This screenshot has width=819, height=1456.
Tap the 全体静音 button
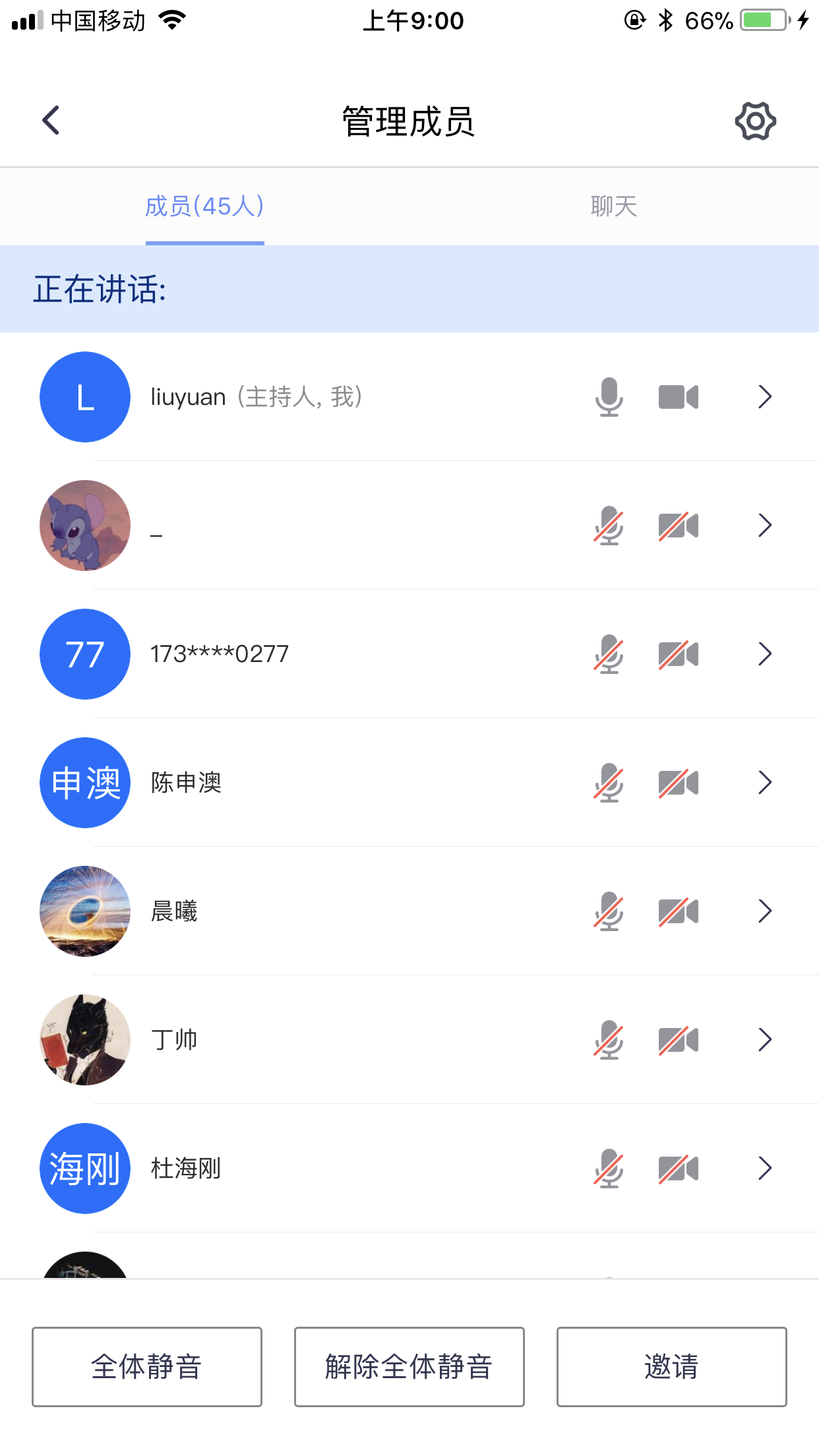pyautogui.click(x=146, y=1366)
